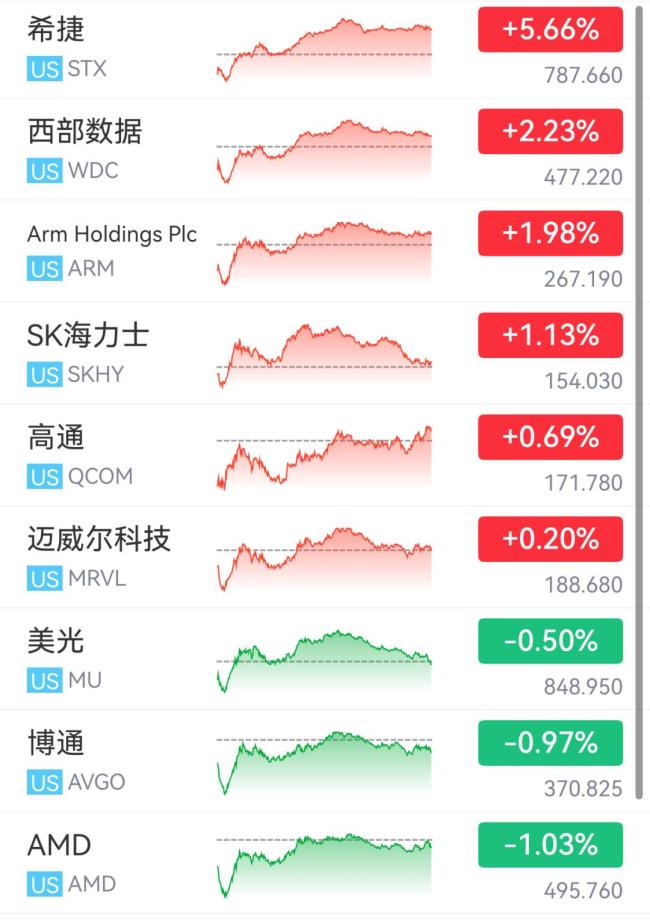Open the 美光 MU stock row
Viewport: 650px width, 921px height.
click(x=317, y=659)
